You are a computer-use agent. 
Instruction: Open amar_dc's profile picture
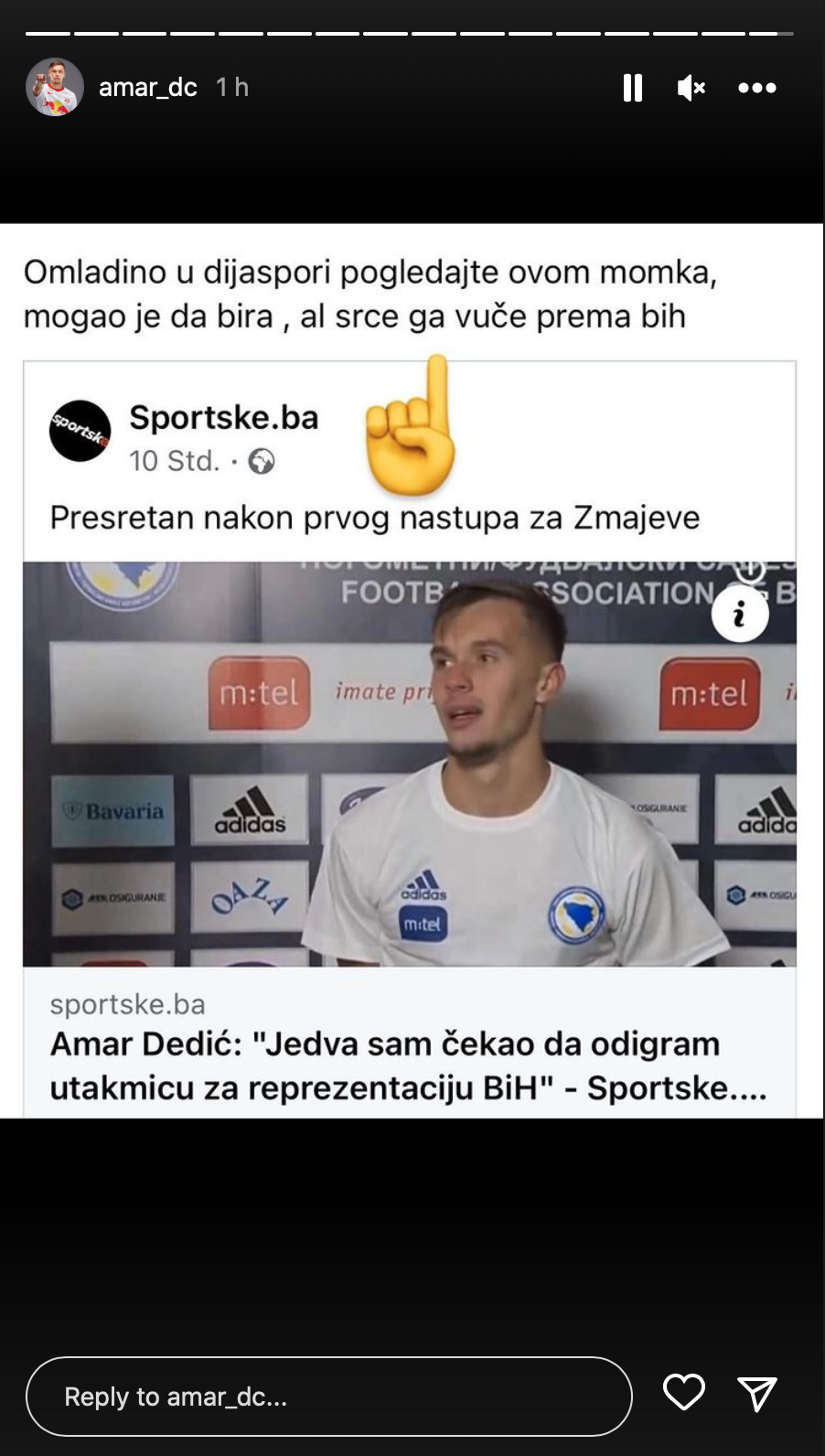(x=55, y=87)
